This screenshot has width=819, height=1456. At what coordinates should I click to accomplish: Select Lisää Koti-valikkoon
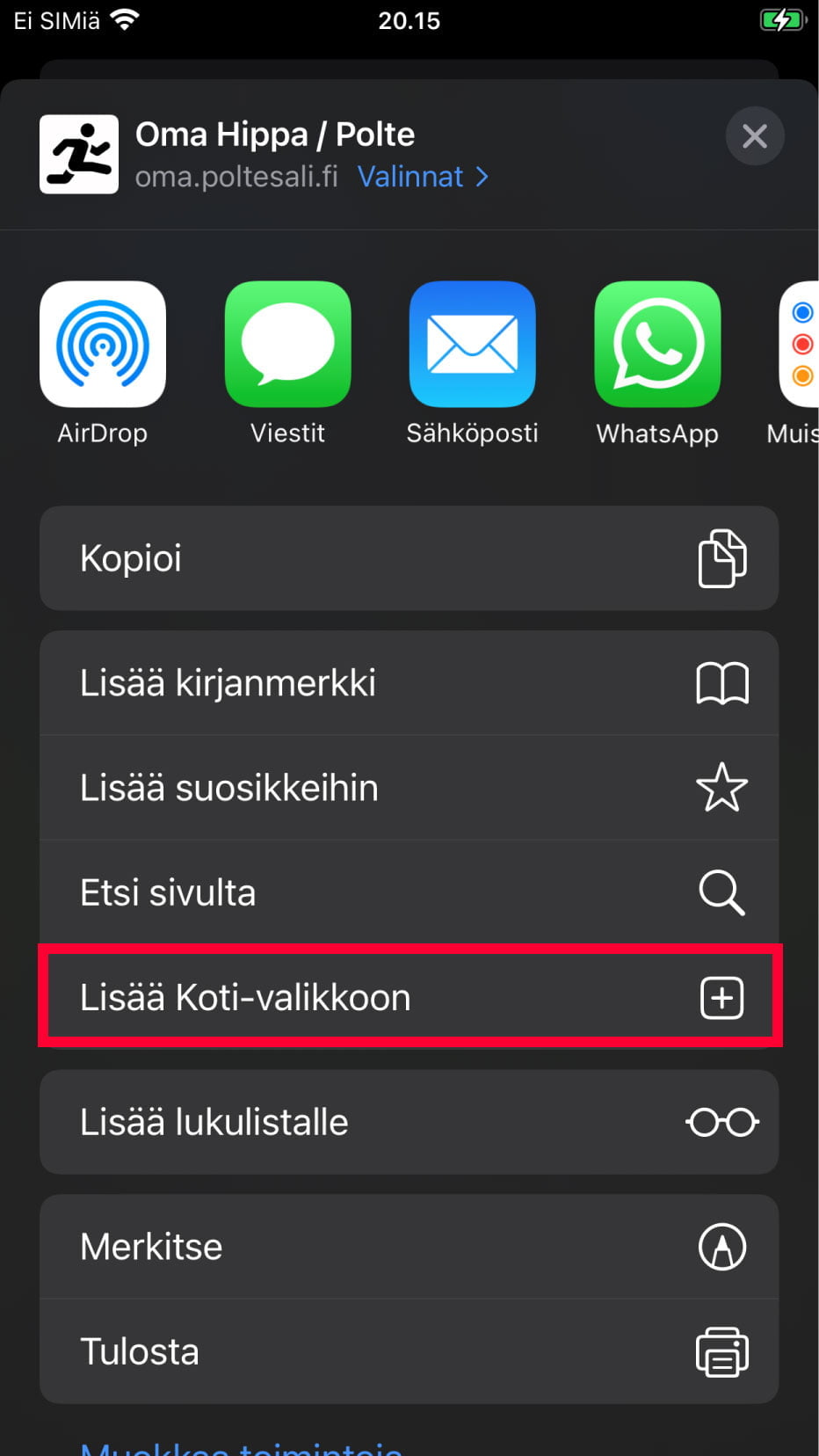(x=409, y=997)
